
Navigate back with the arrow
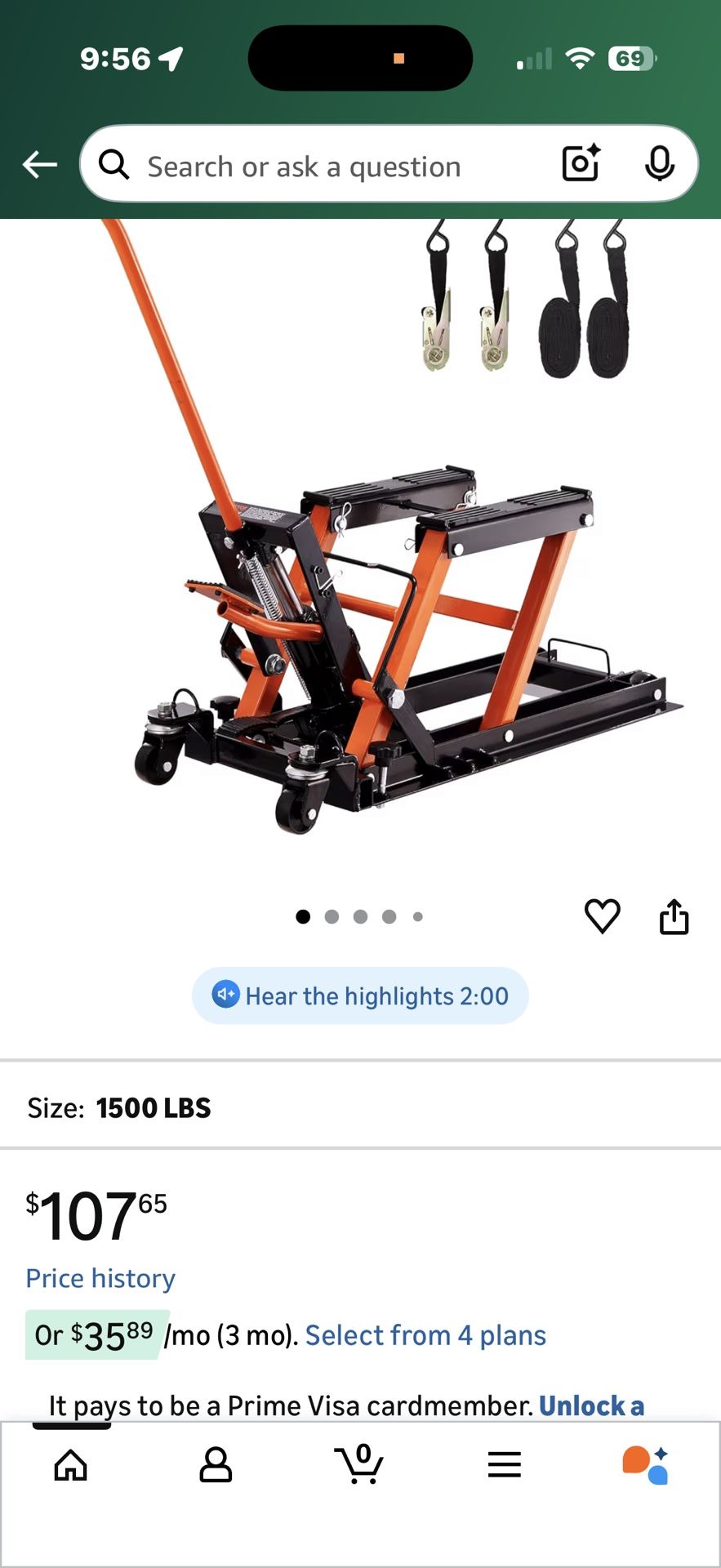tap(38, 164)
